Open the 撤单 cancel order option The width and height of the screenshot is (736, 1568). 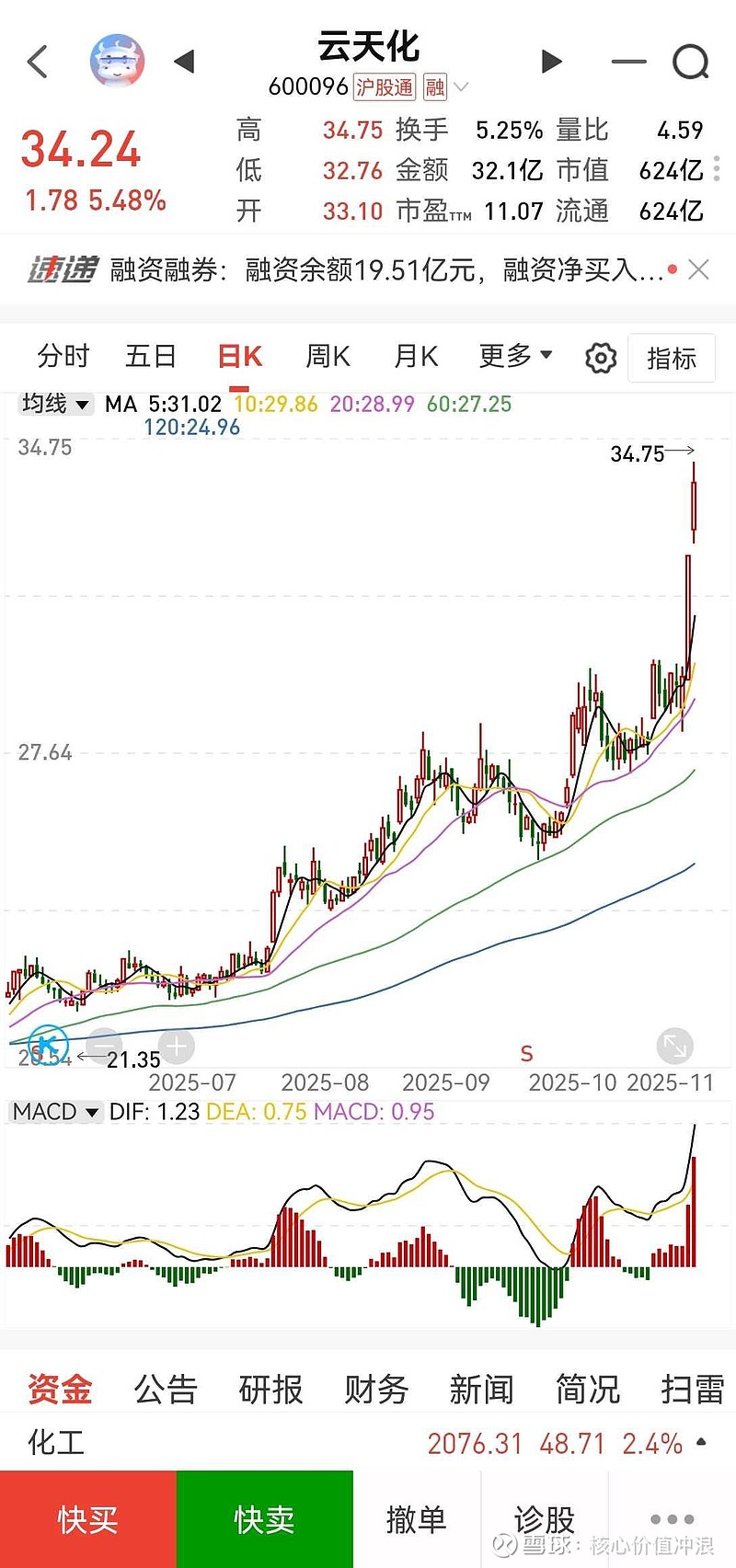(x=416, y=1519)
